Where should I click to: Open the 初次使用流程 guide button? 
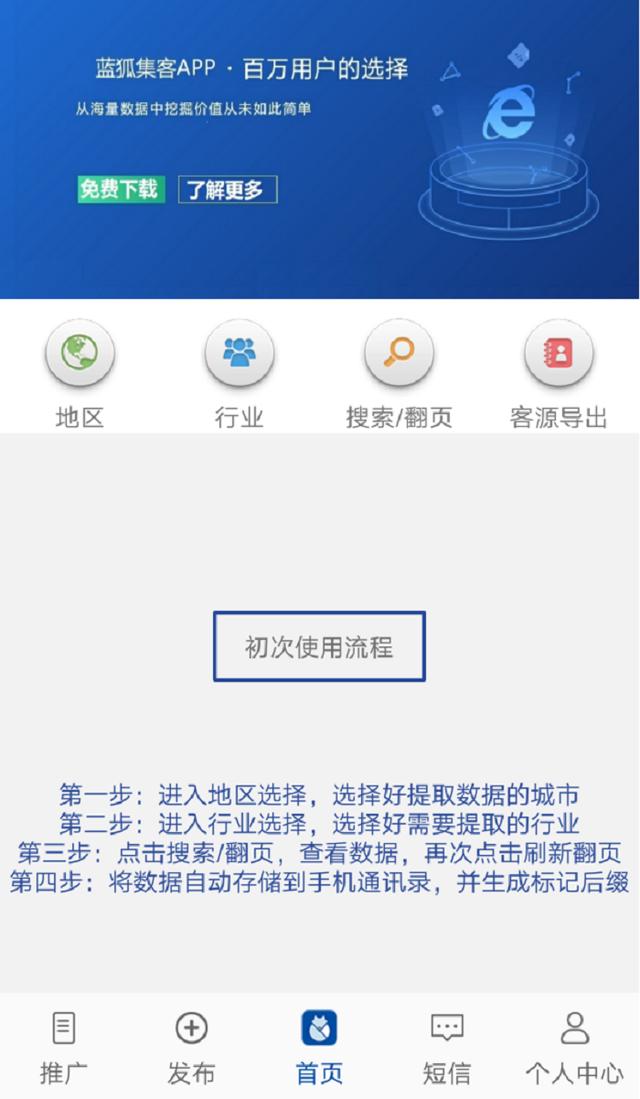[320, 646]
